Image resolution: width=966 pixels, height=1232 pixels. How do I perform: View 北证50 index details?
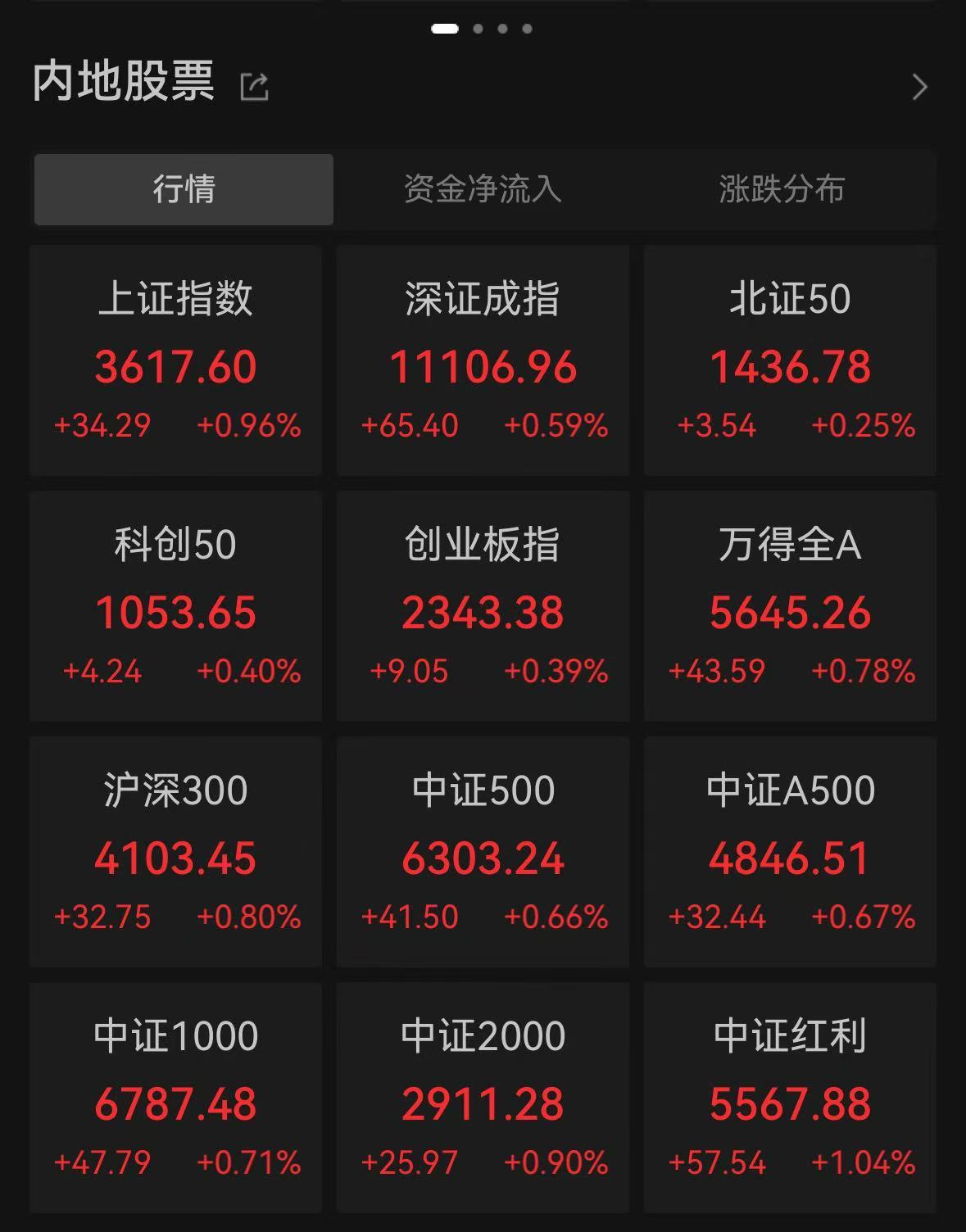coord(790,360)
